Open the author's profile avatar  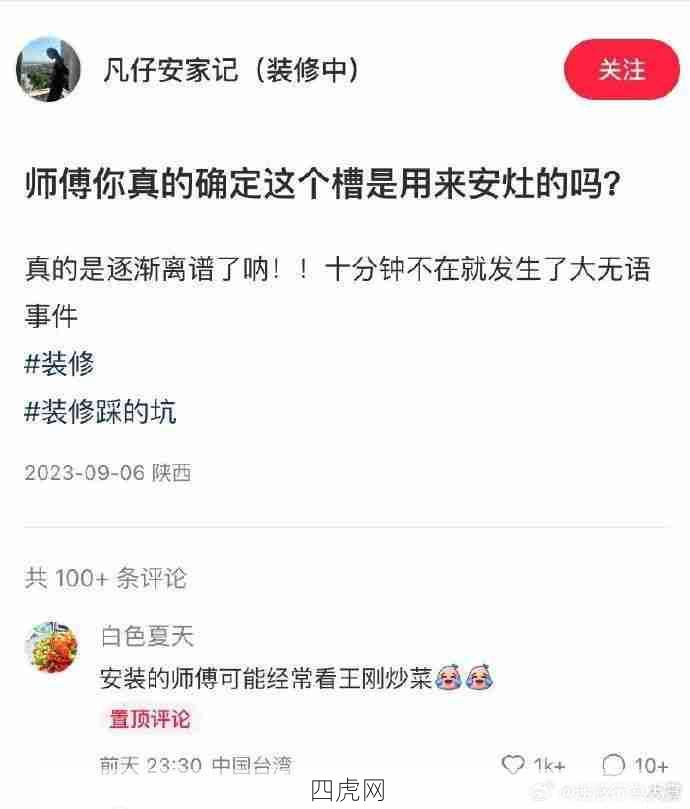pos(49,69)
